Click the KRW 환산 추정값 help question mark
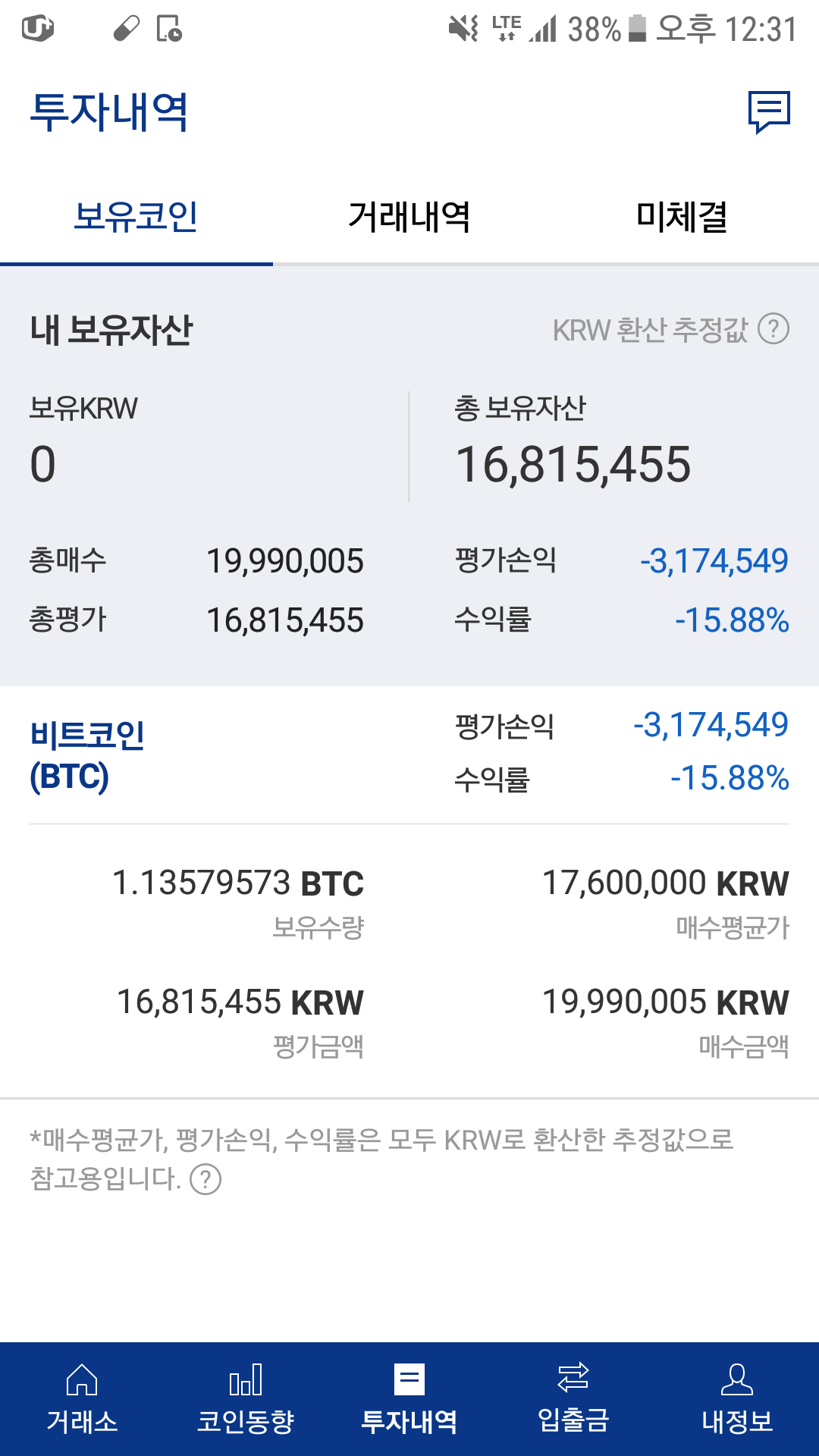Image resolution: width=819 pixels, height=1456 pixels. click(x=773, y=330)
